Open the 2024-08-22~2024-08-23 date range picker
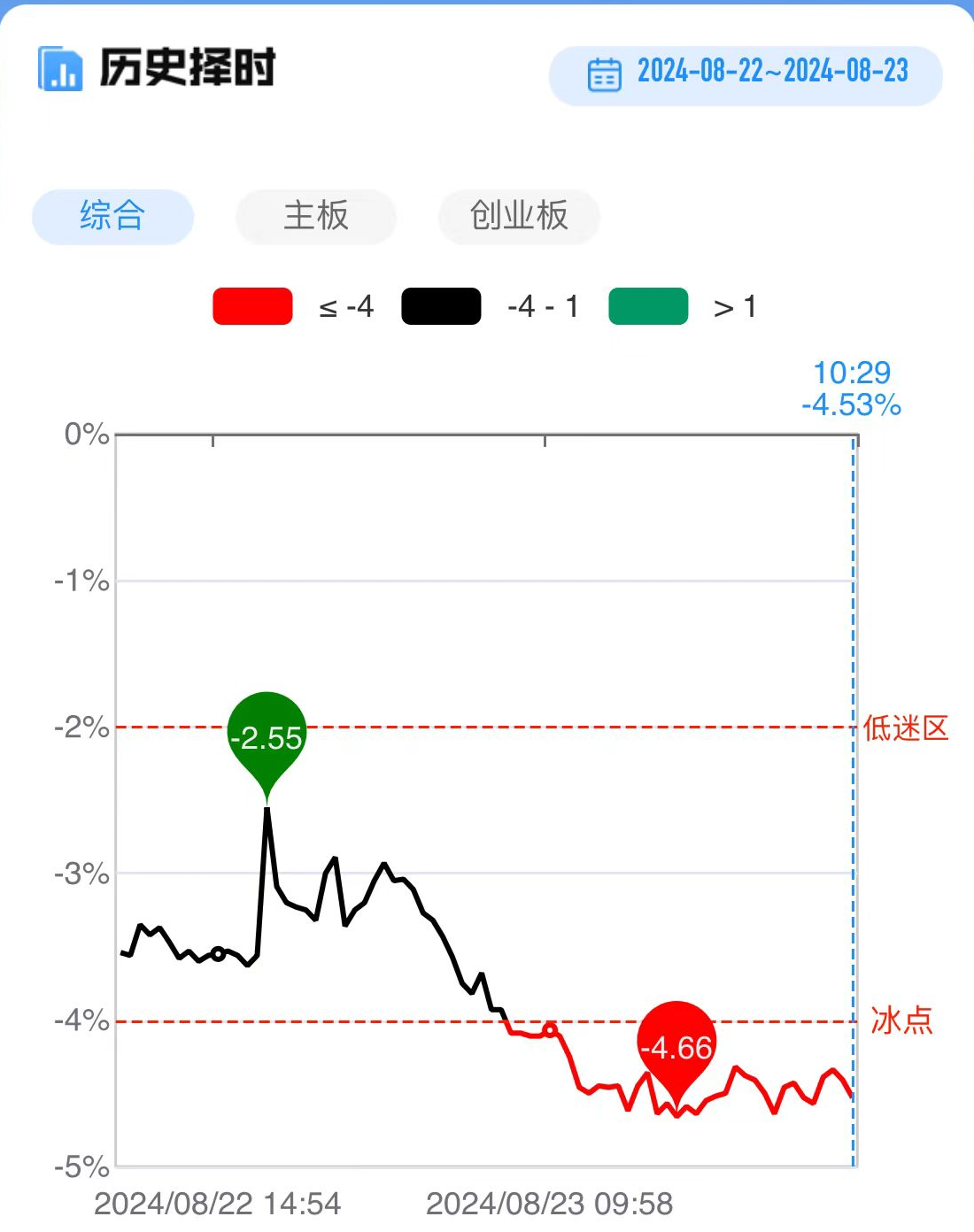974x1232 pixels. click(x=746, y=74)
